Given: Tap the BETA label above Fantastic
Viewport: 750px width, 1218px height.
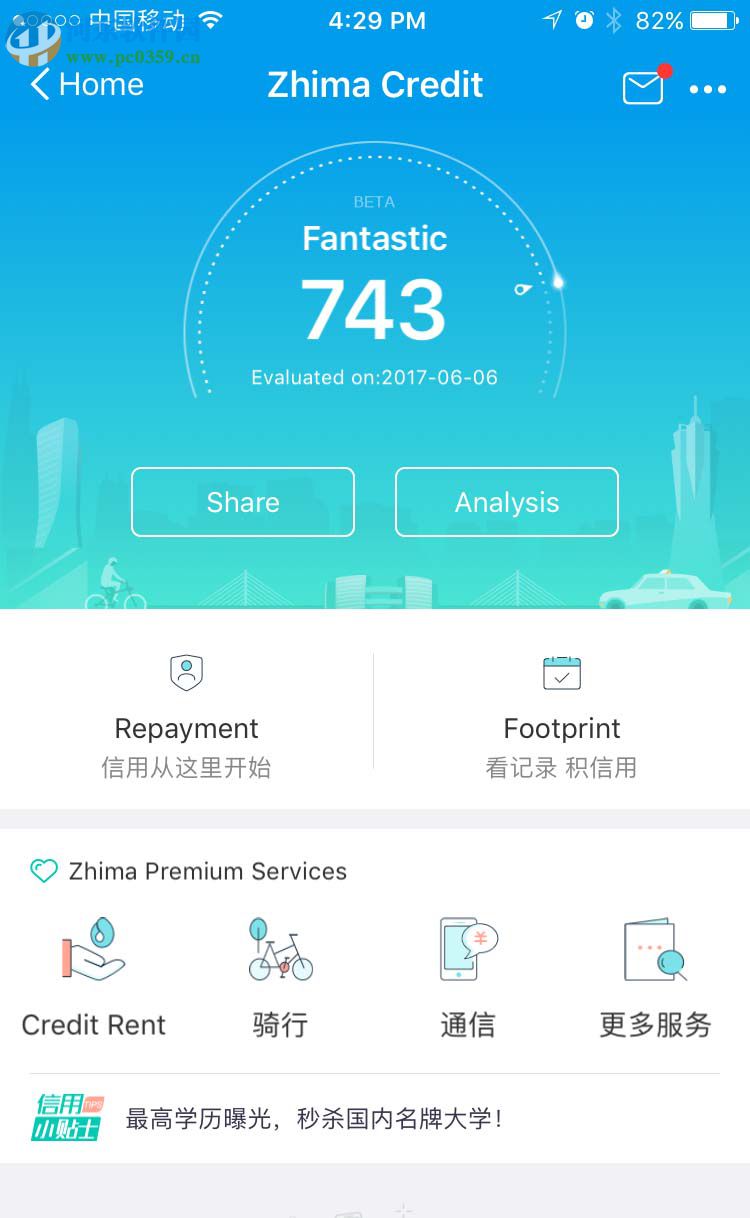Looking at the screenshot, I should (x=375, y=201).
